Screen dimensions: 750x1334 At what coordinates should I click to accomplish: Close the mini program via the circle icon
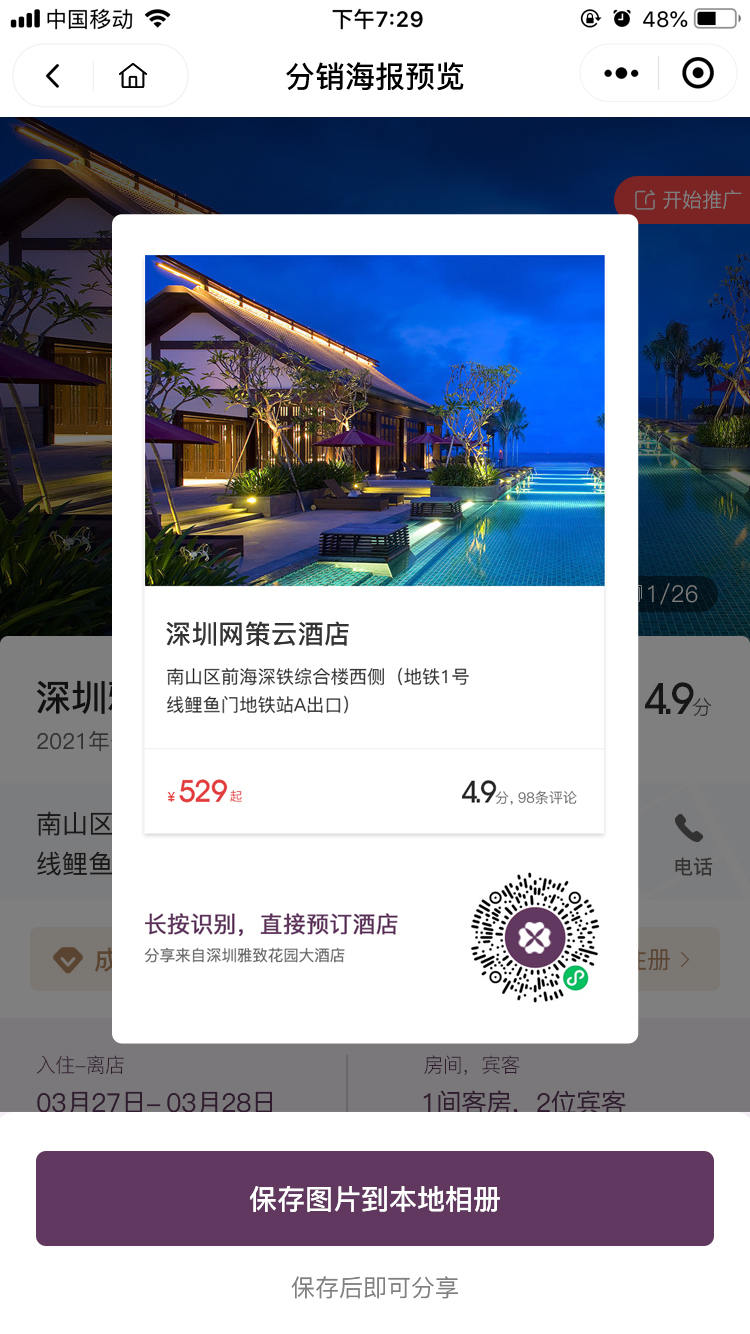[697, 73]
